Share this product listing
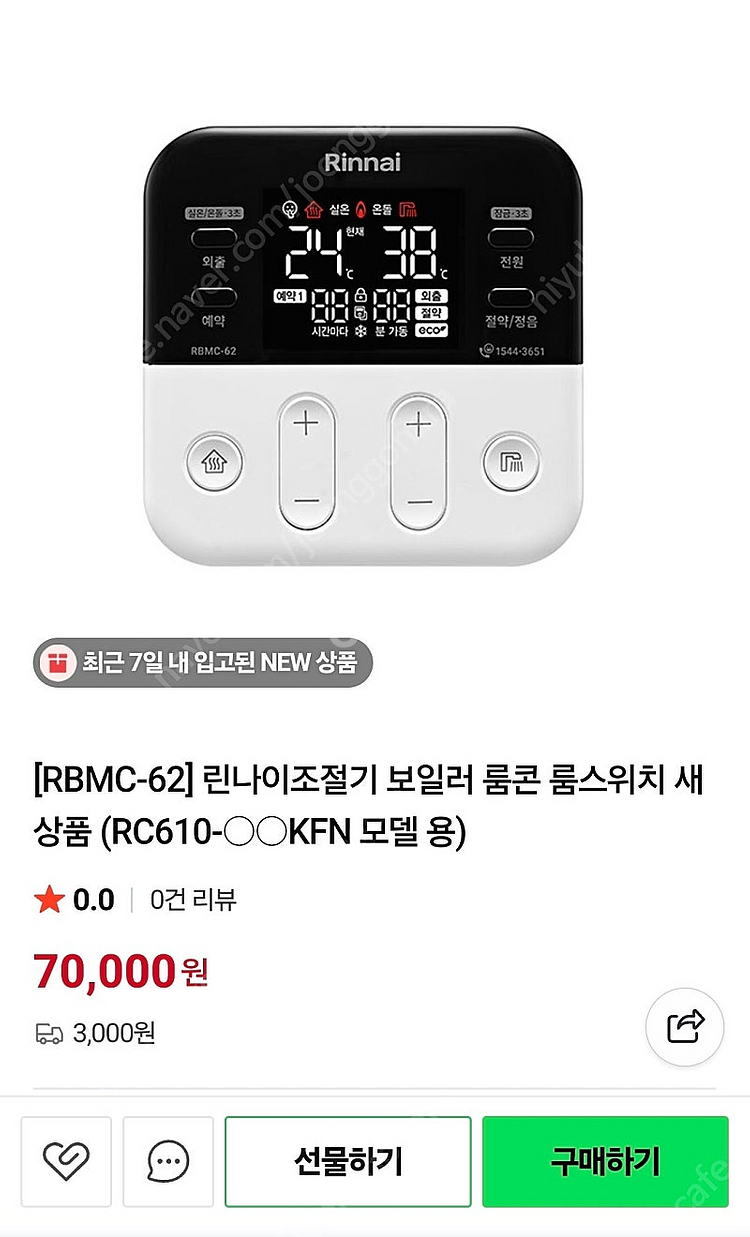The height and width of the screenshot is (1237, 750). pos(684,1025)
